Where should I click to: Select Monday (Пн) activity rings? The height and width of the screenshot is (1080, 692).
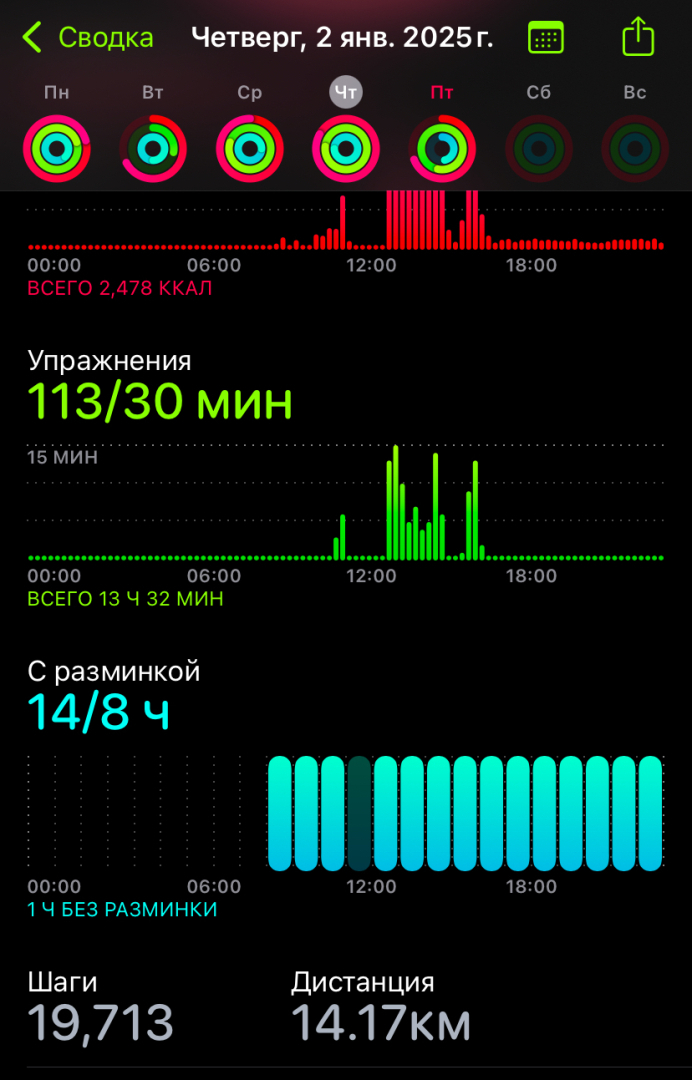tap(57, 148)
